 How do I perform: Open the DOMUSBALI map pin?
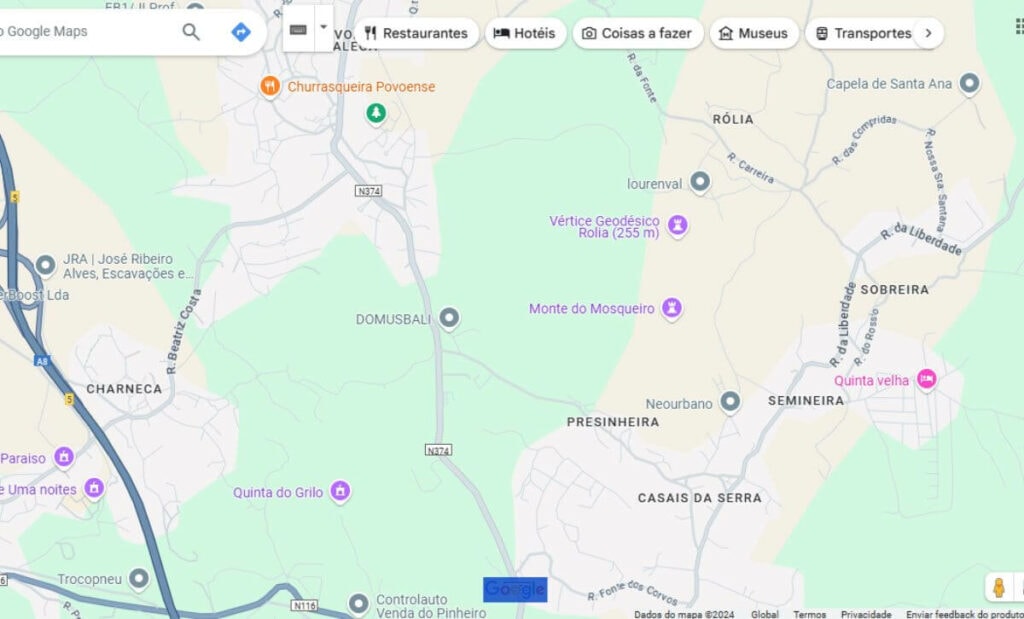[450, 319]
